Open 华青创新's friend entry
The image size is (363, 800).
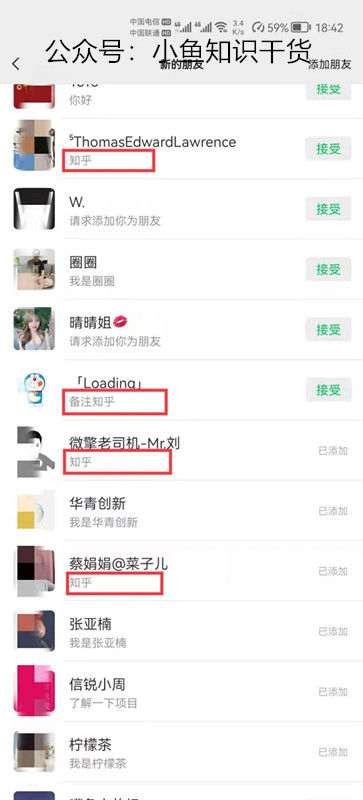[181, 511]
